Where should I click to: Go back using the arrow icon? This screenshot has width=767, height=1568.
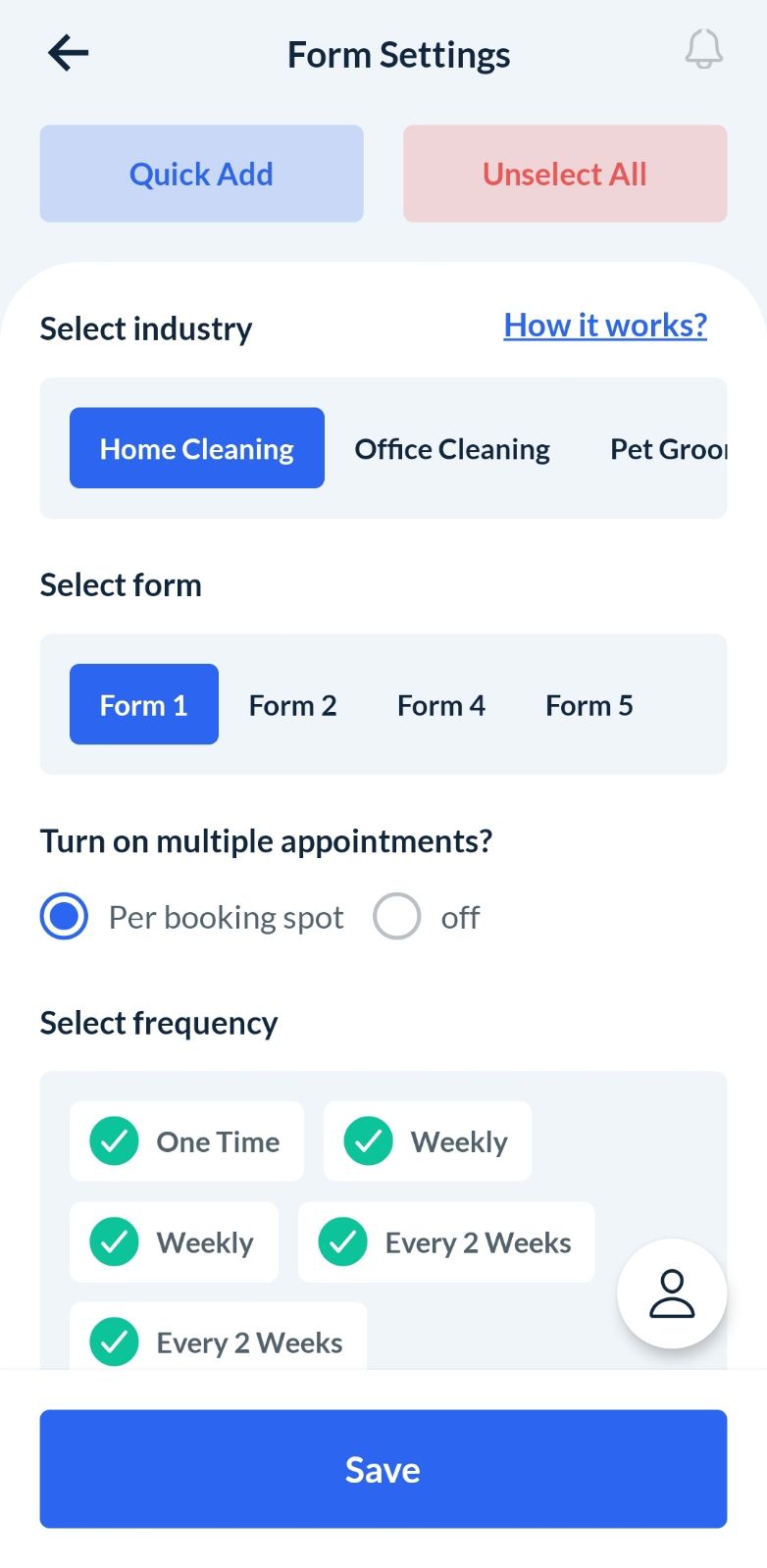[x=69, y=53]
